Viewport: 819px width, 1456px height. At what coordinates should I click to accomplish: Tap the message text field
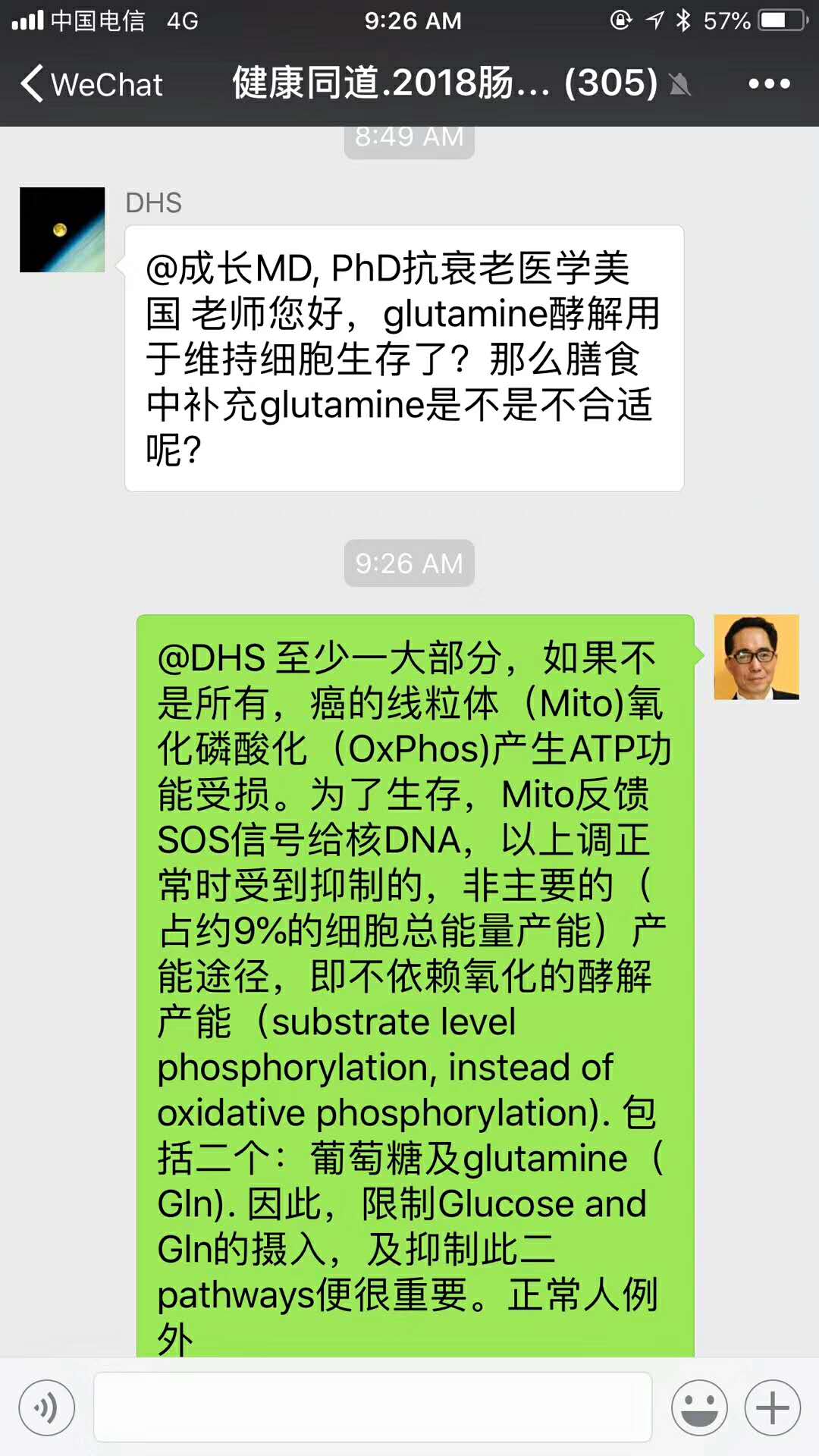pos(372,1407)
